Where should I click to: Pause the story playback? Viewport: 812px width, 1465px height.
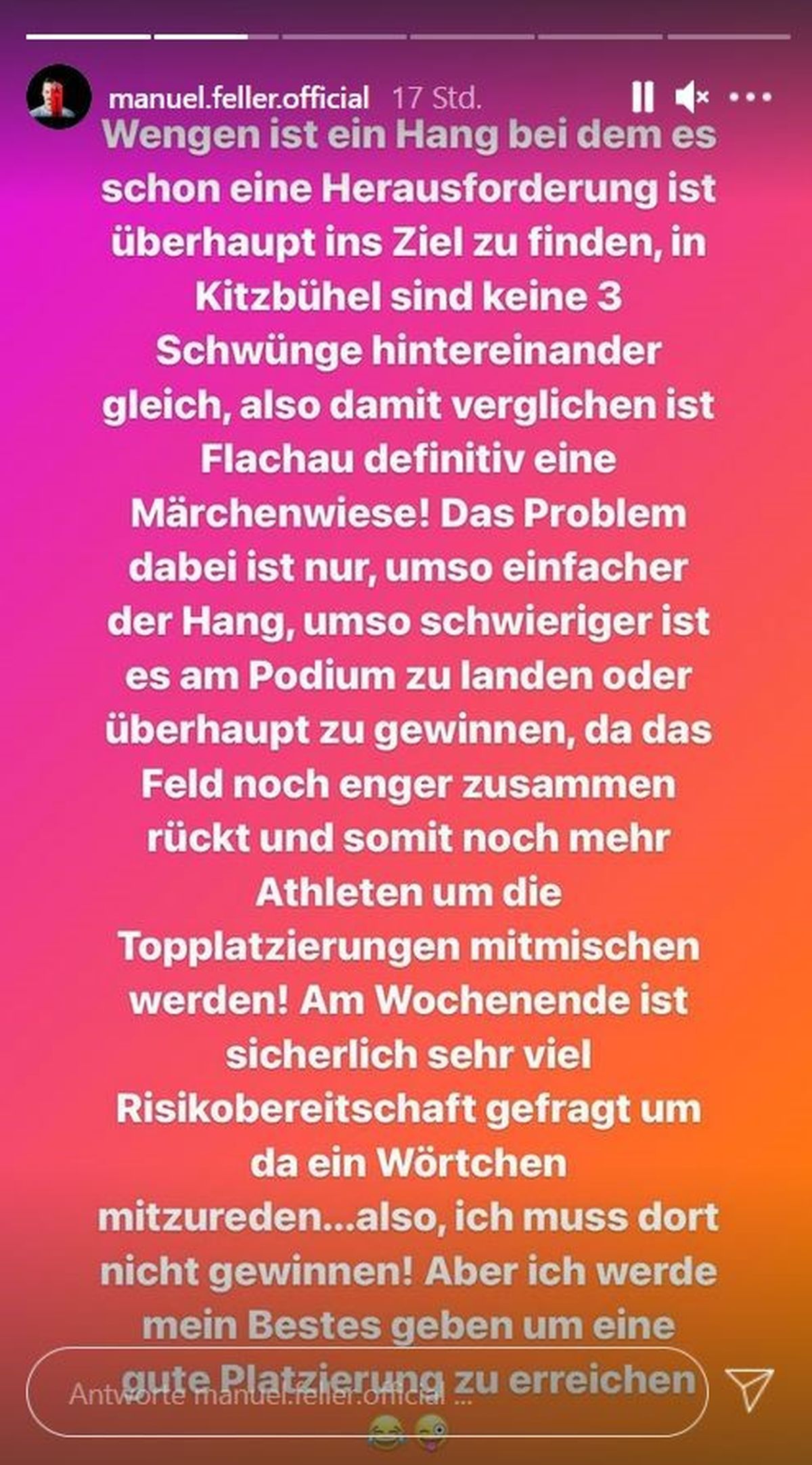tap(642, 97)
